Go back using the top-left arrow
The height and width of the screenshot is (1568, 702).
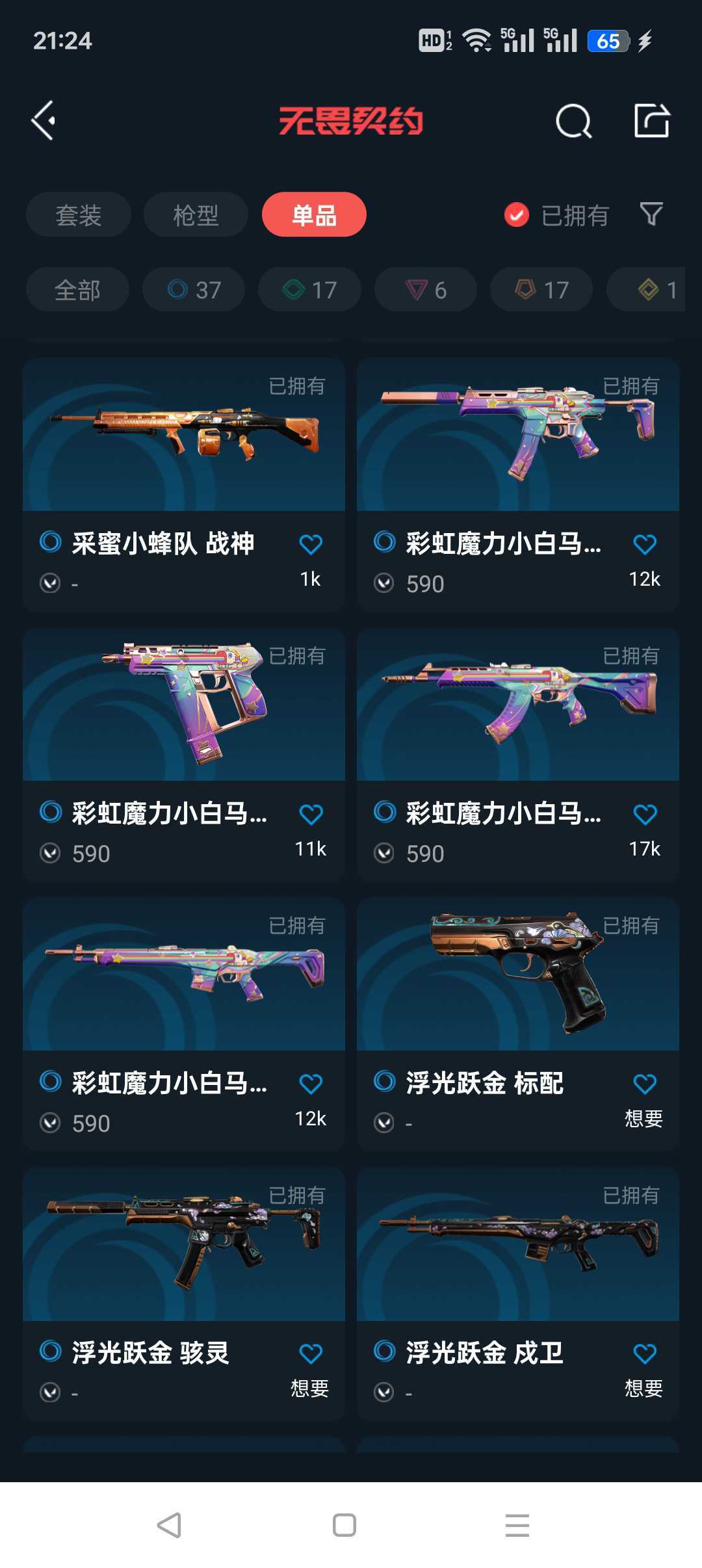44,120
